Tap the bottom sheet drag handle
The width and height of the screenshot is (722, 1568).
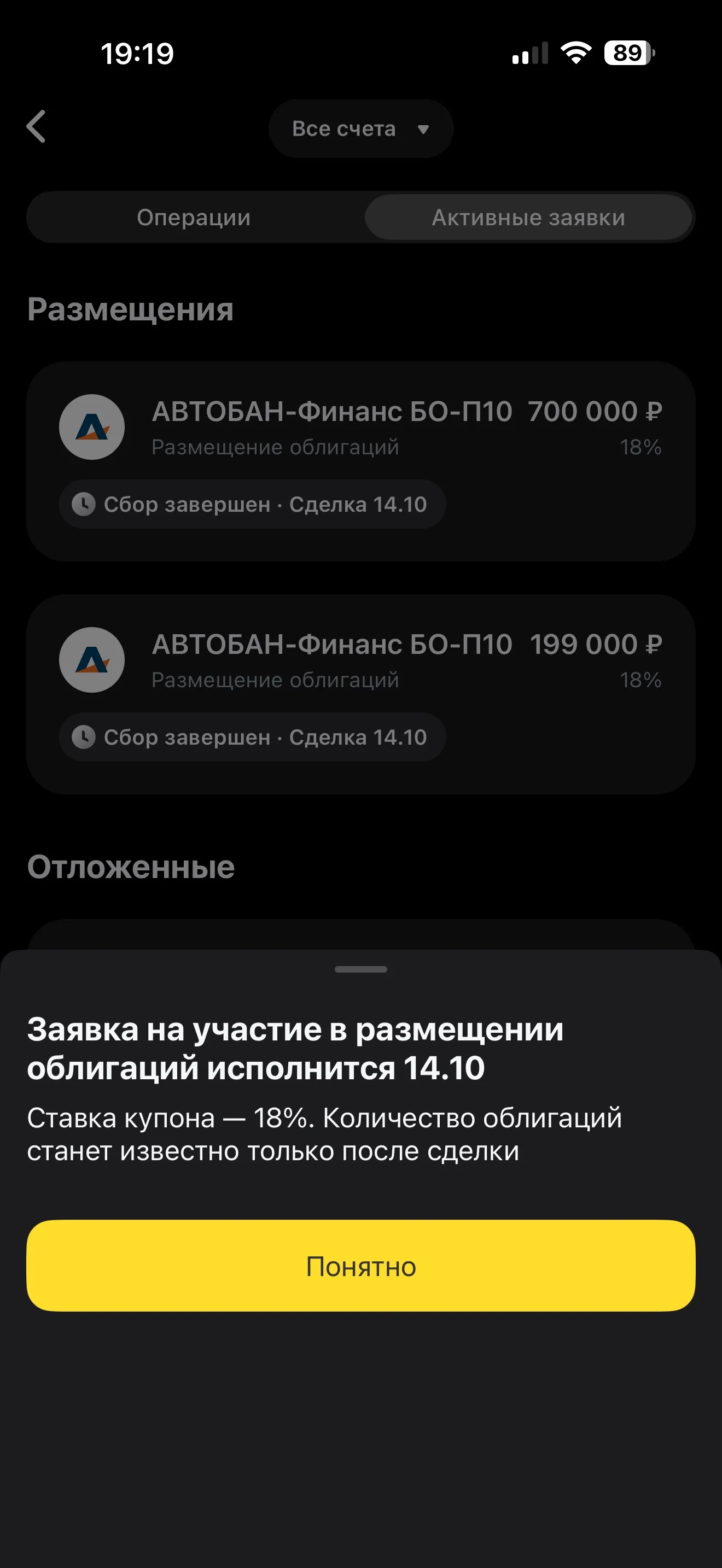(361, 969)
